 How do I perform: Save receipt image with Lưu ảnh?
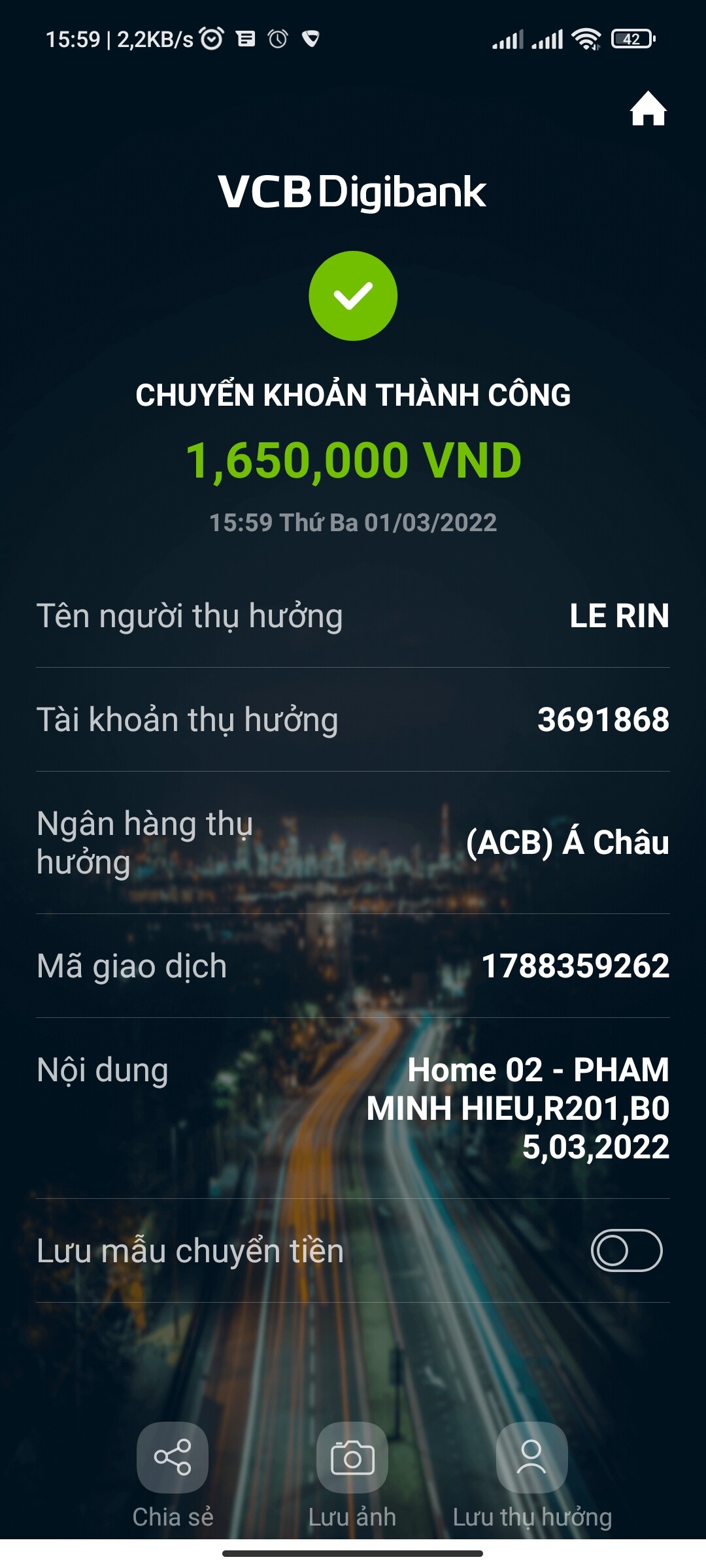pos(352,1458)
